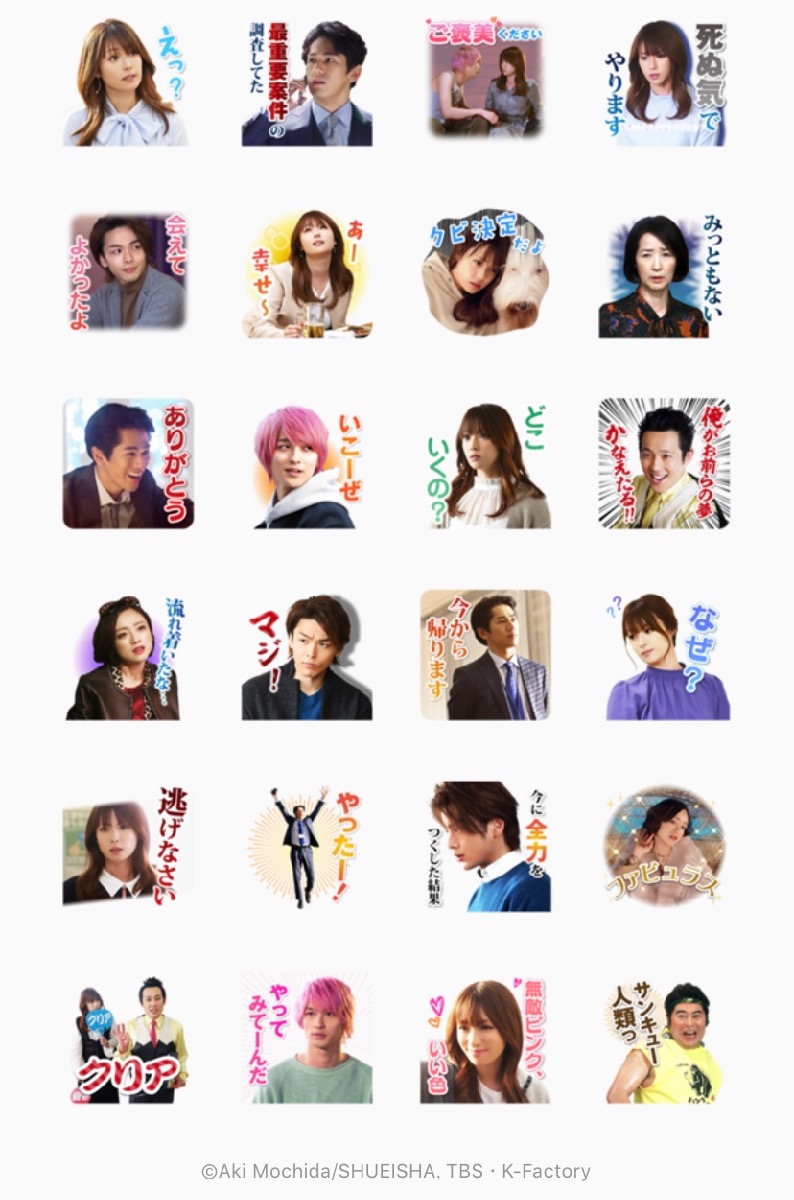Tap the '死ぬ気でやります' sticker

(x=665, y=84)
